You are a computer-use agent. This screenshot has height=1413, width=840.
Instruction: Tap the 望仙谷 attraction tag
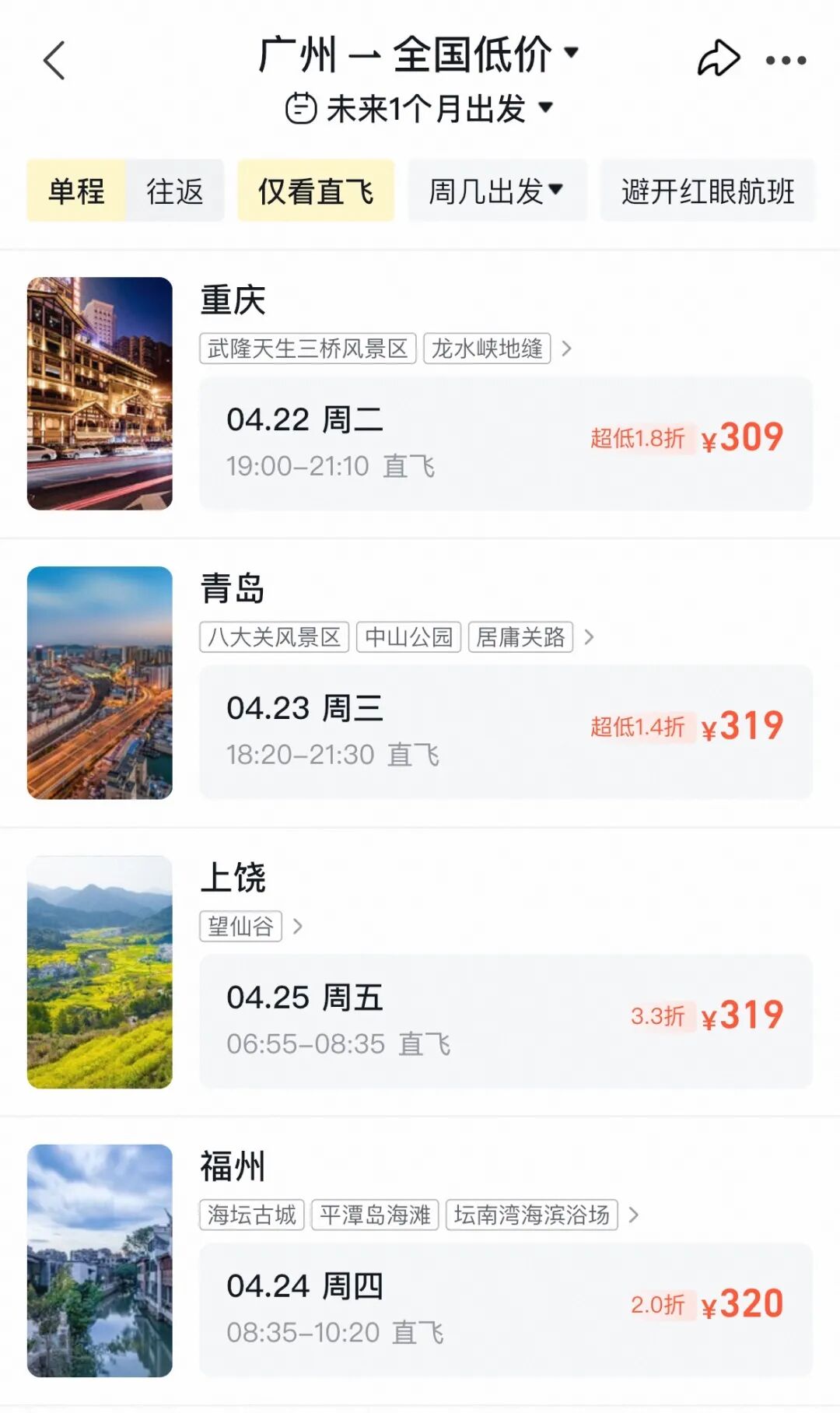pos(240,926)
